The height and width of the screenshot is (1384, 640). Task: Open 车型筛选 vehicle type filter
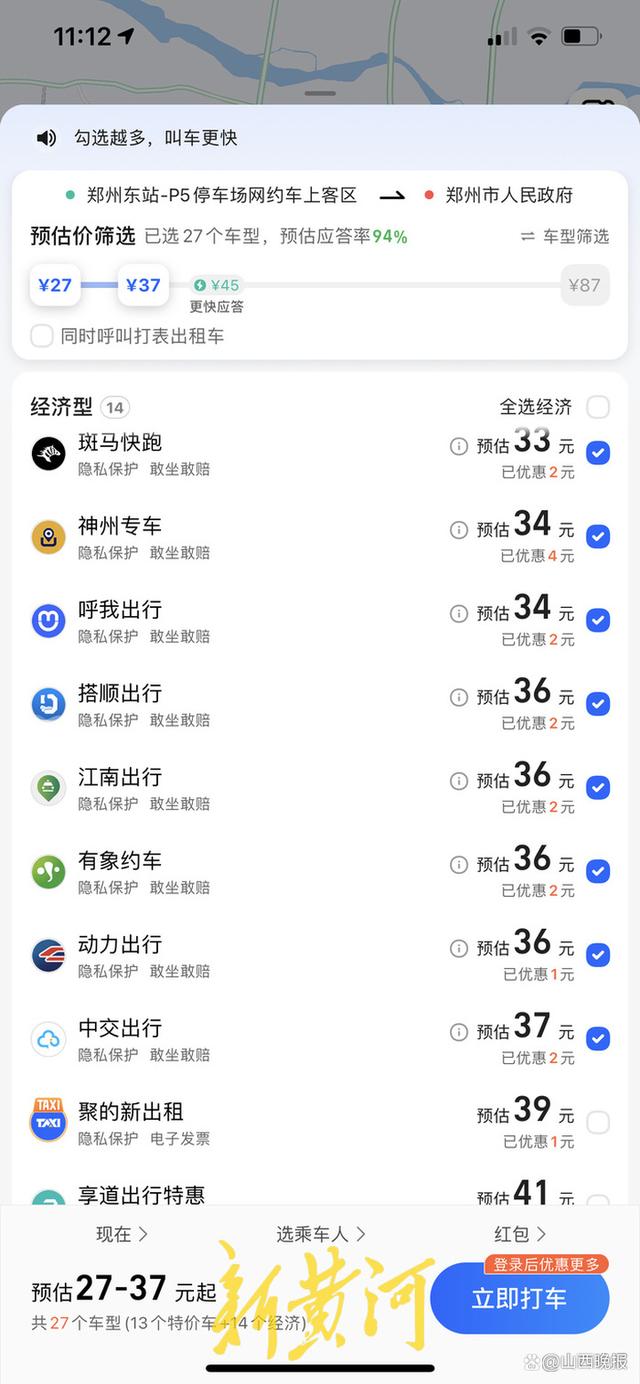point(565,236)
